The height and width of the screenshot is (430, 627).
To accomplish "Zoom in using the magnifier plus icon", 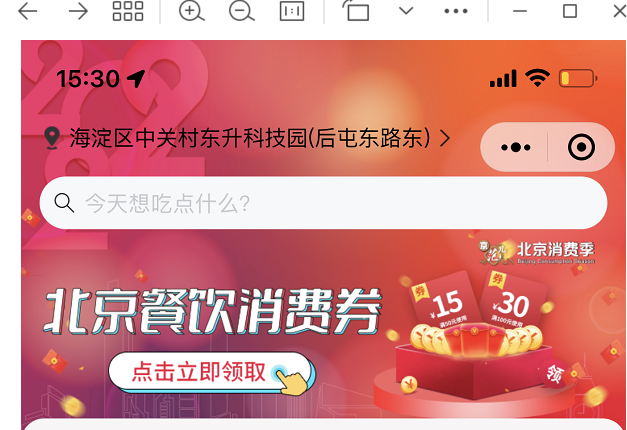I will [x=190, y=11].
